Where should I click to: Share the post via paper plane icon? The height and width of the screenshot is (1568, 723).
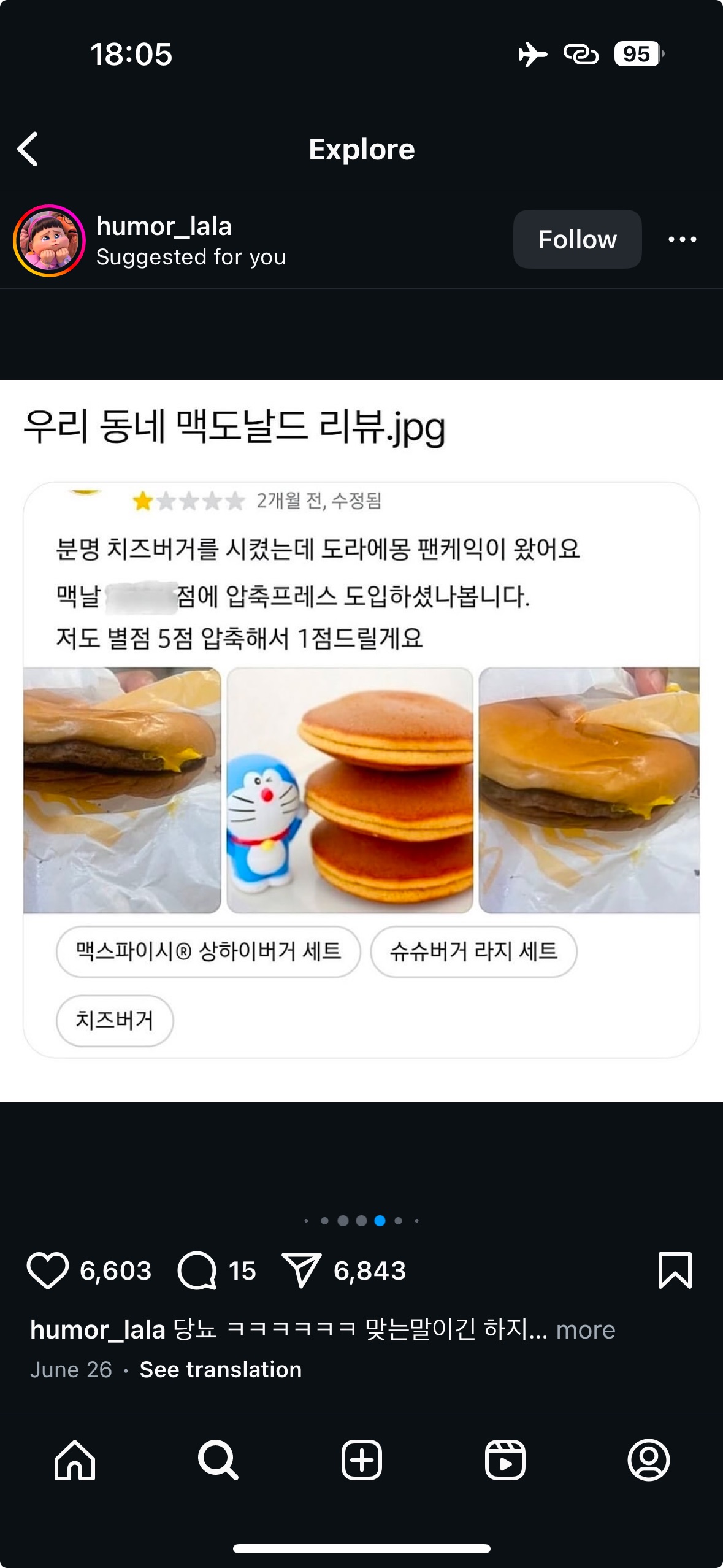[301, 1270]
